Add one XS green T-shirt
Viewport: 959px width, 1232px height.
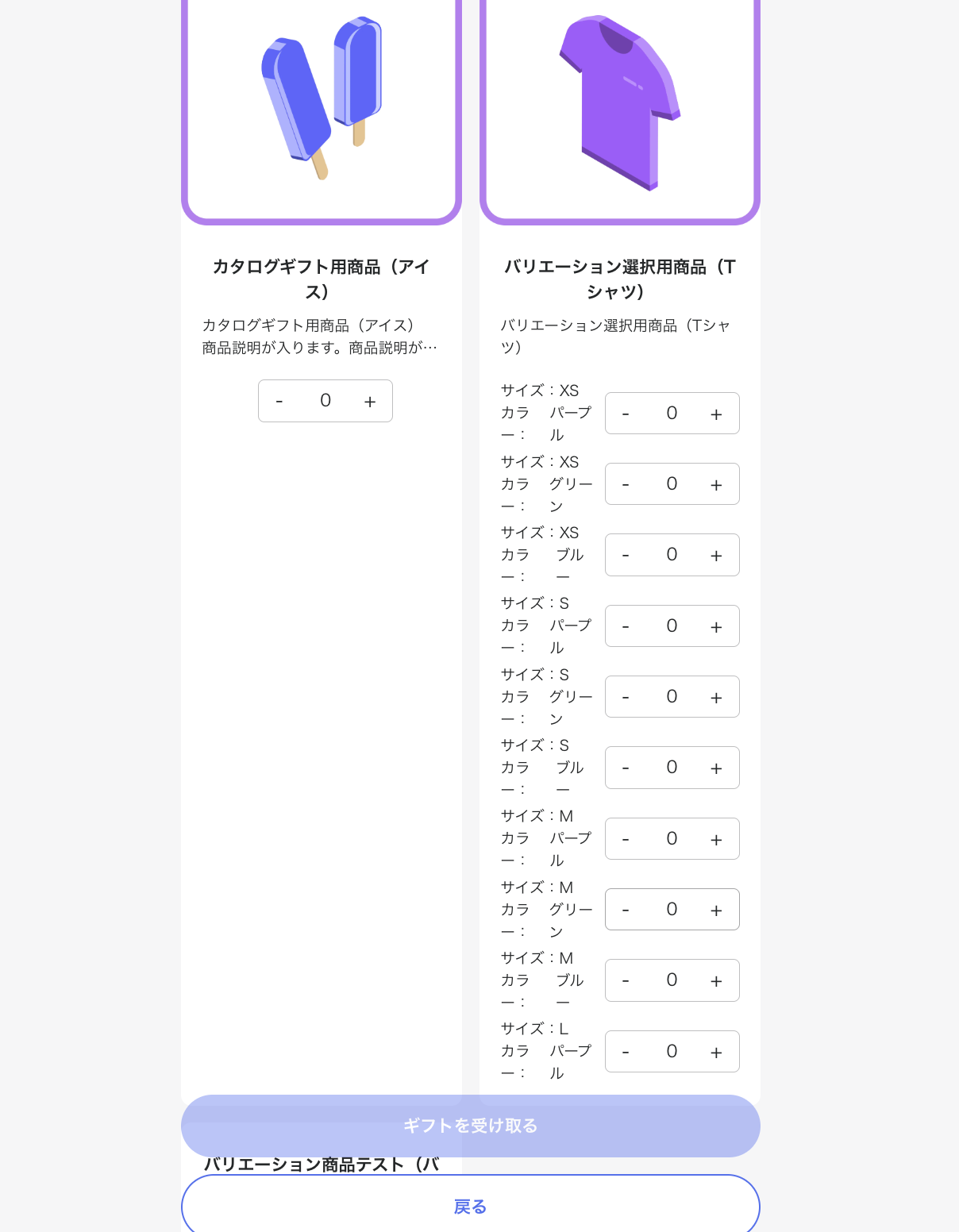(716, 485)
